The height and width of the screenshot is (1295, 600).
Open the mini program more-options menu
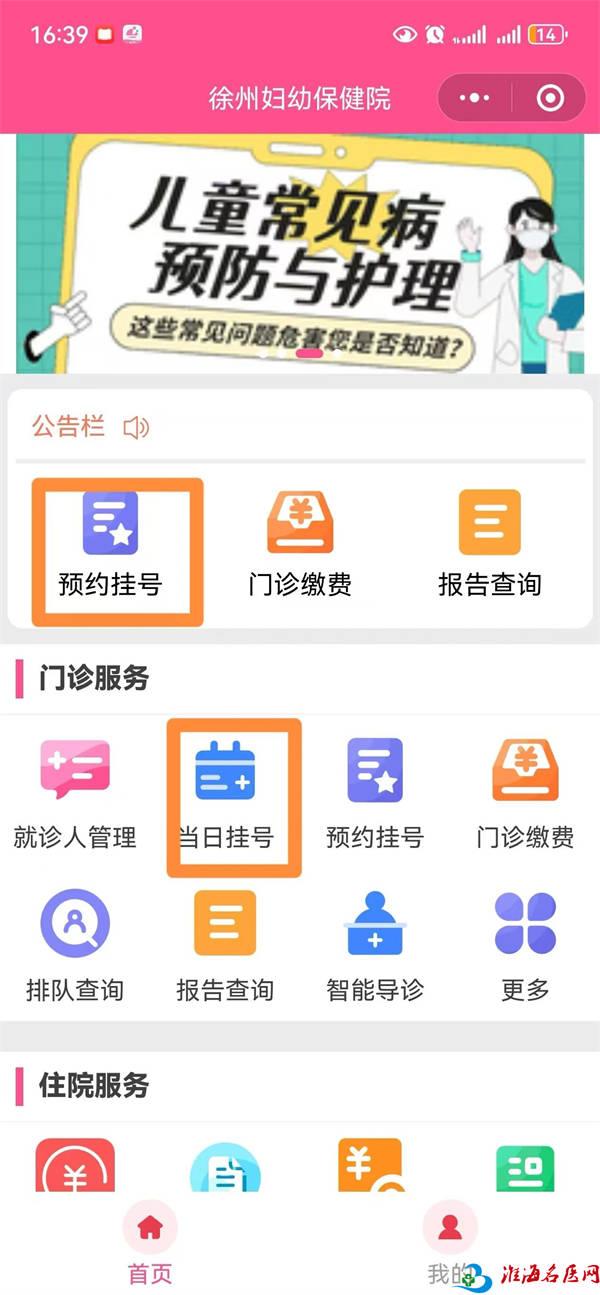click(474, 98)
